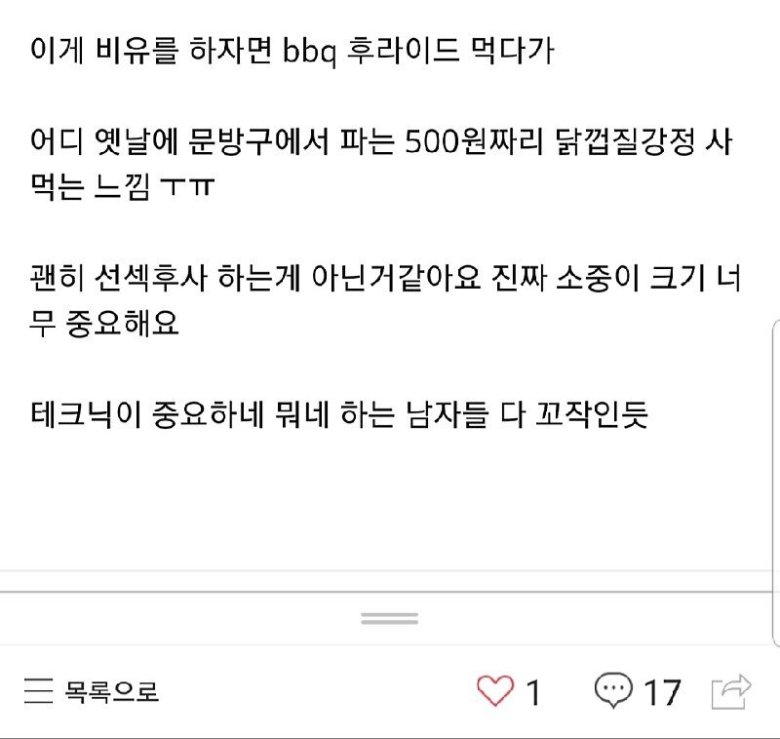Tap the panel drag handle above the toolbar
Viewport: 780px width, 739px height.
[389, 619]
